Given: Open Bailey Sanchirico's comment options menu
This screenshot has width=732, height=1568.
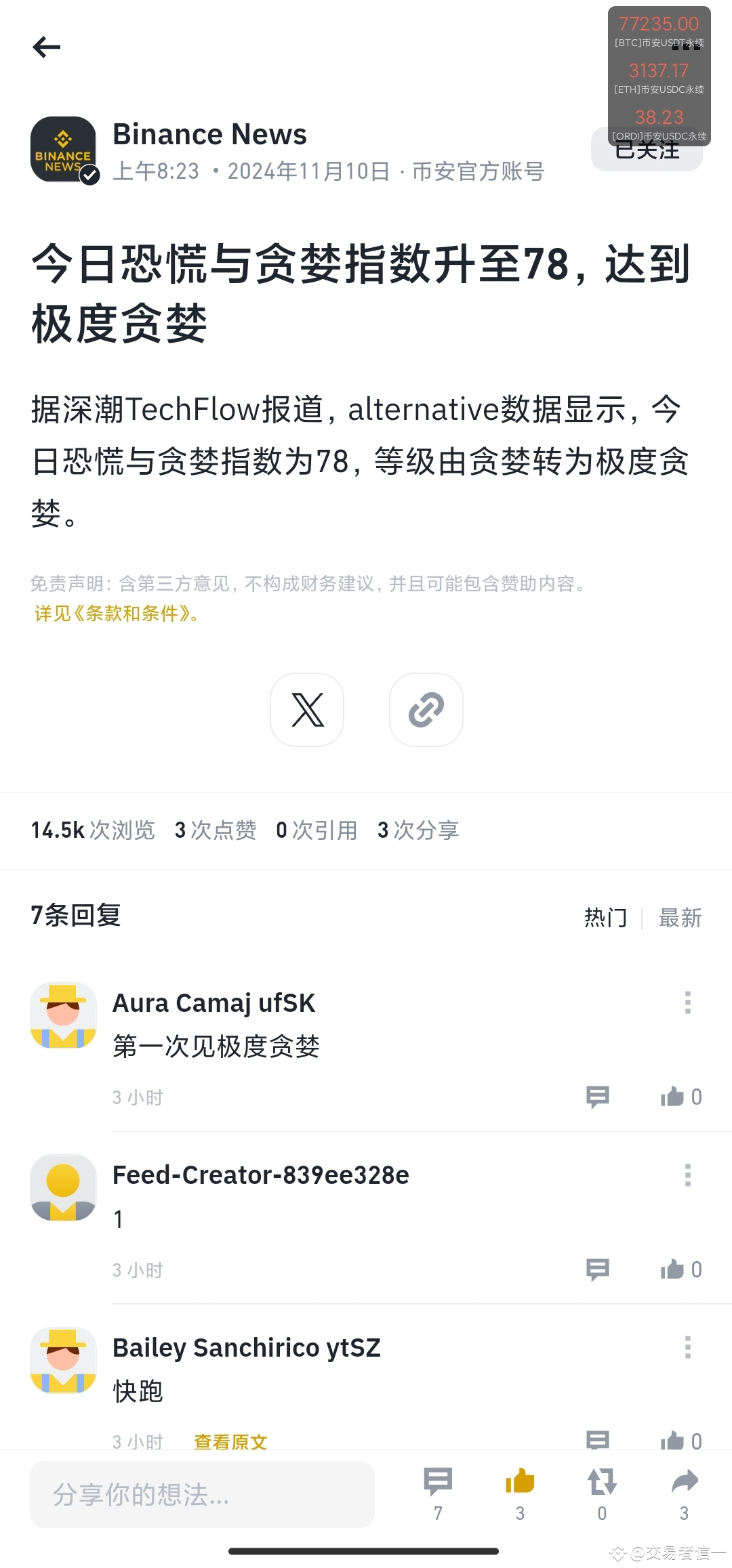Looking at the screenshot, I should [687, 1347].
